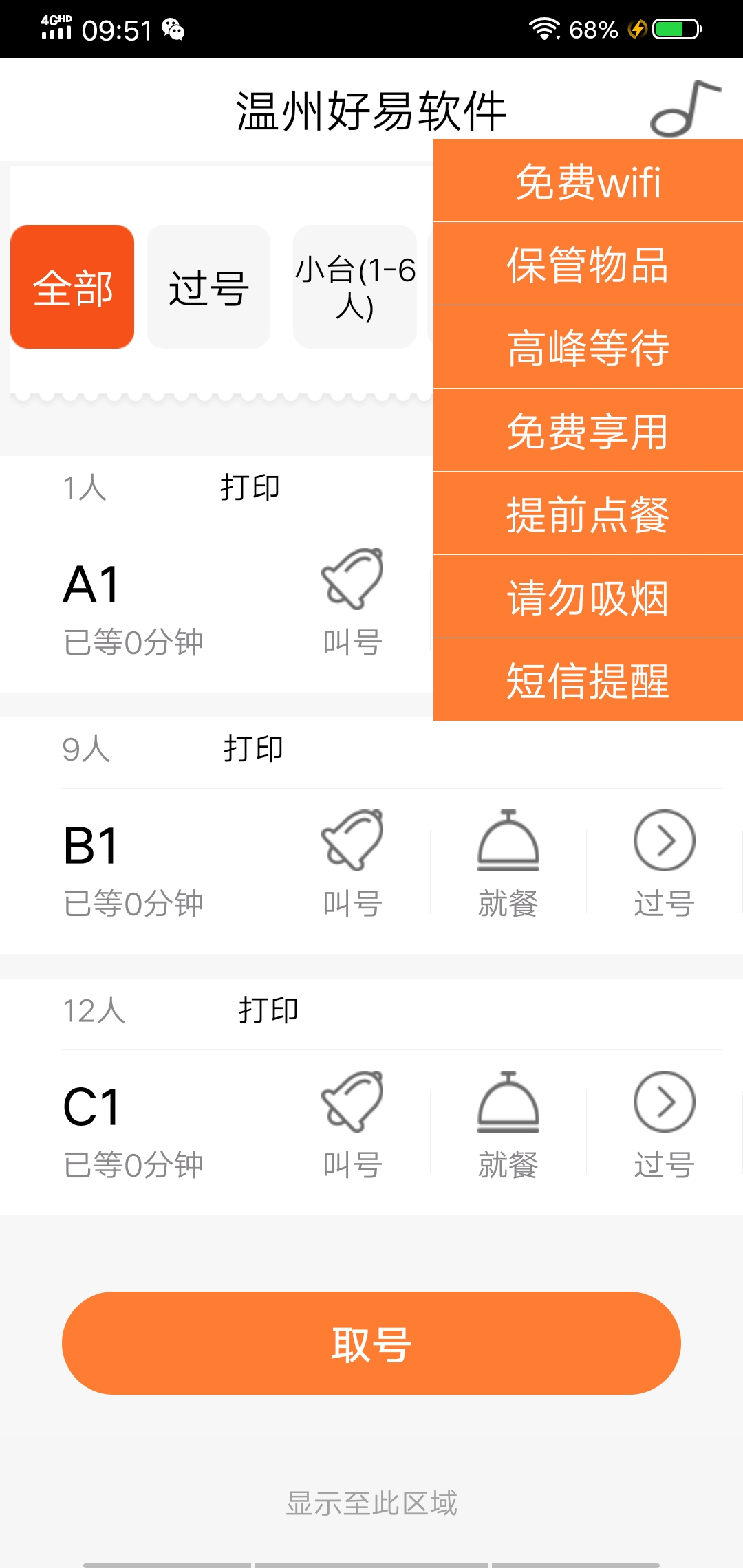Choose 请勿吸烟 announcement

point(588,597)
